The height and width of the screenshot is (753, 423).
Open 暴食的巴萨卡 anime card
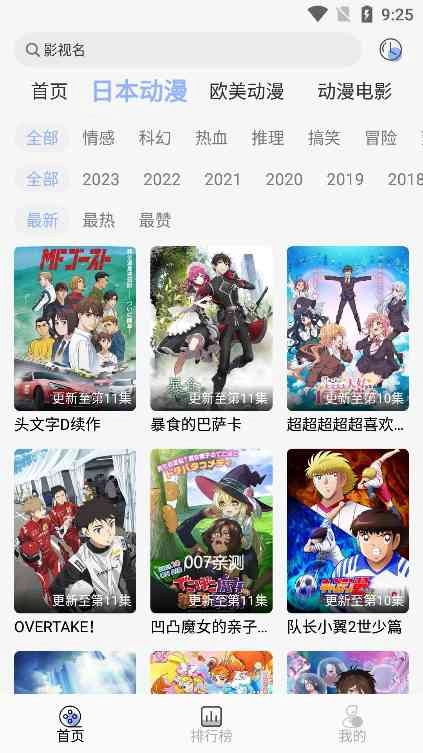pos(211,339)
